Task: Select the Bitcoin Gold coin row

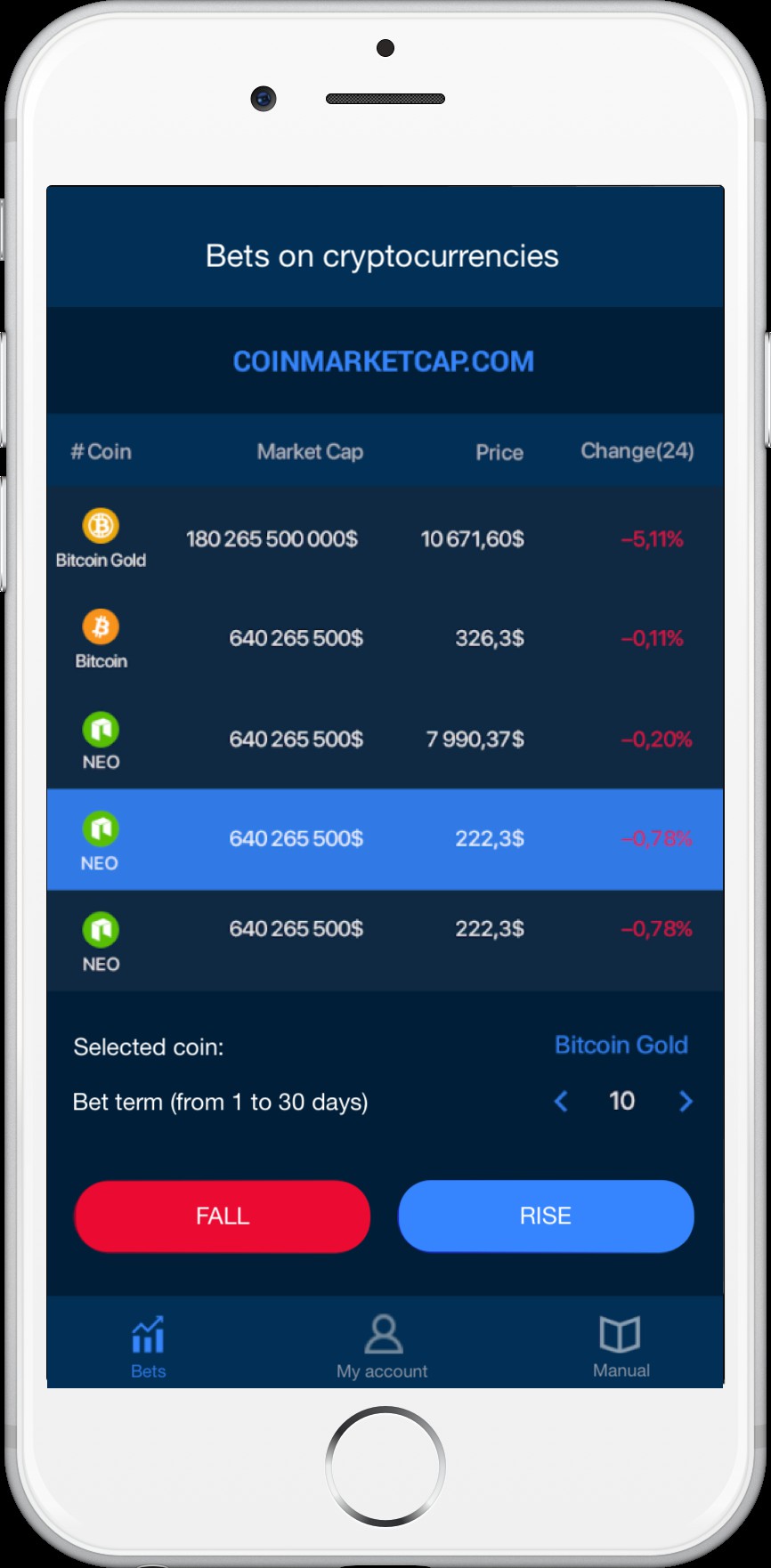Action: point(385,538)
